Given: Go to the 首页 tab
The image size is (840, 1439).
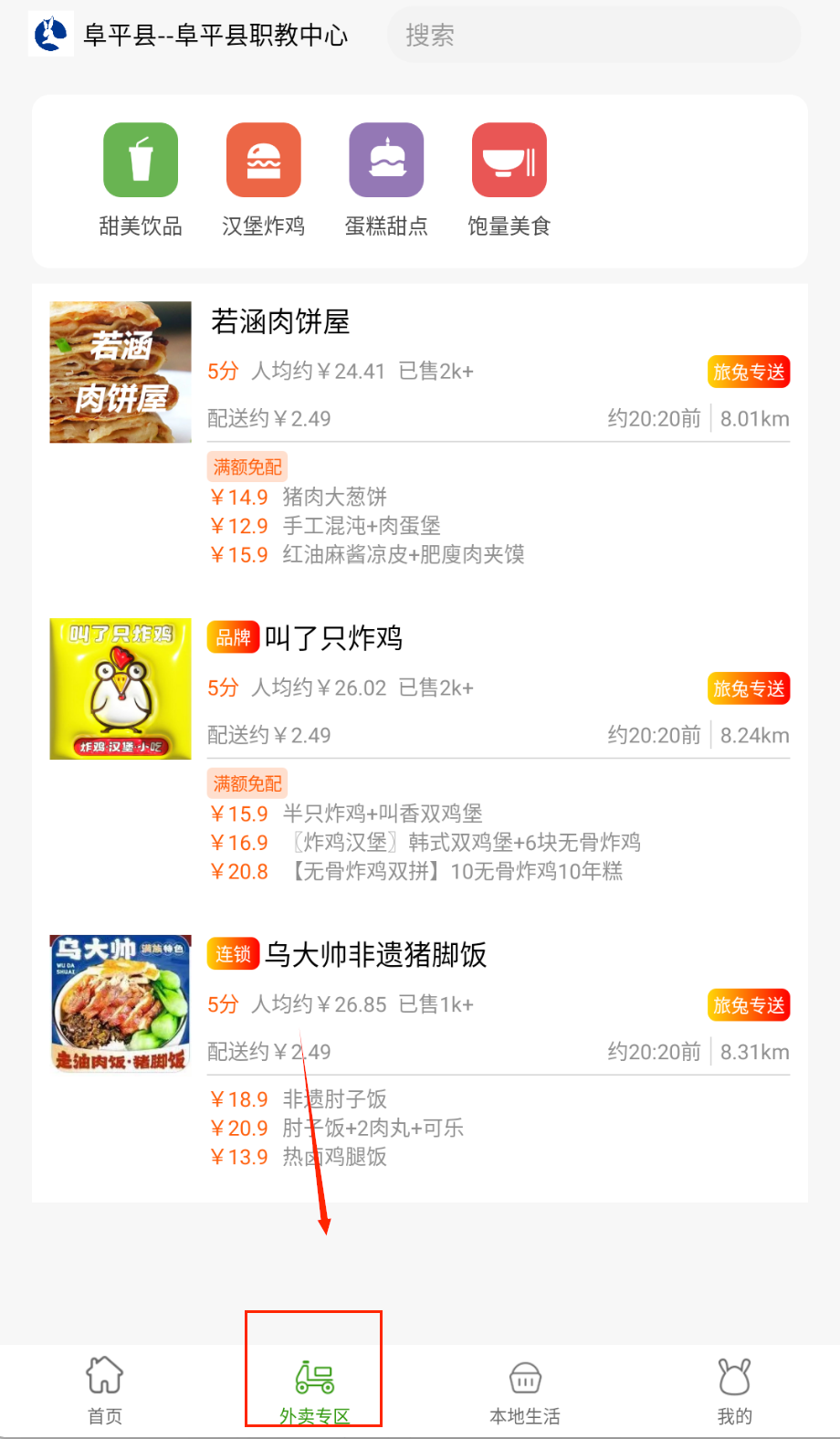Looking at the screenshot, I should coord(105,1390).
